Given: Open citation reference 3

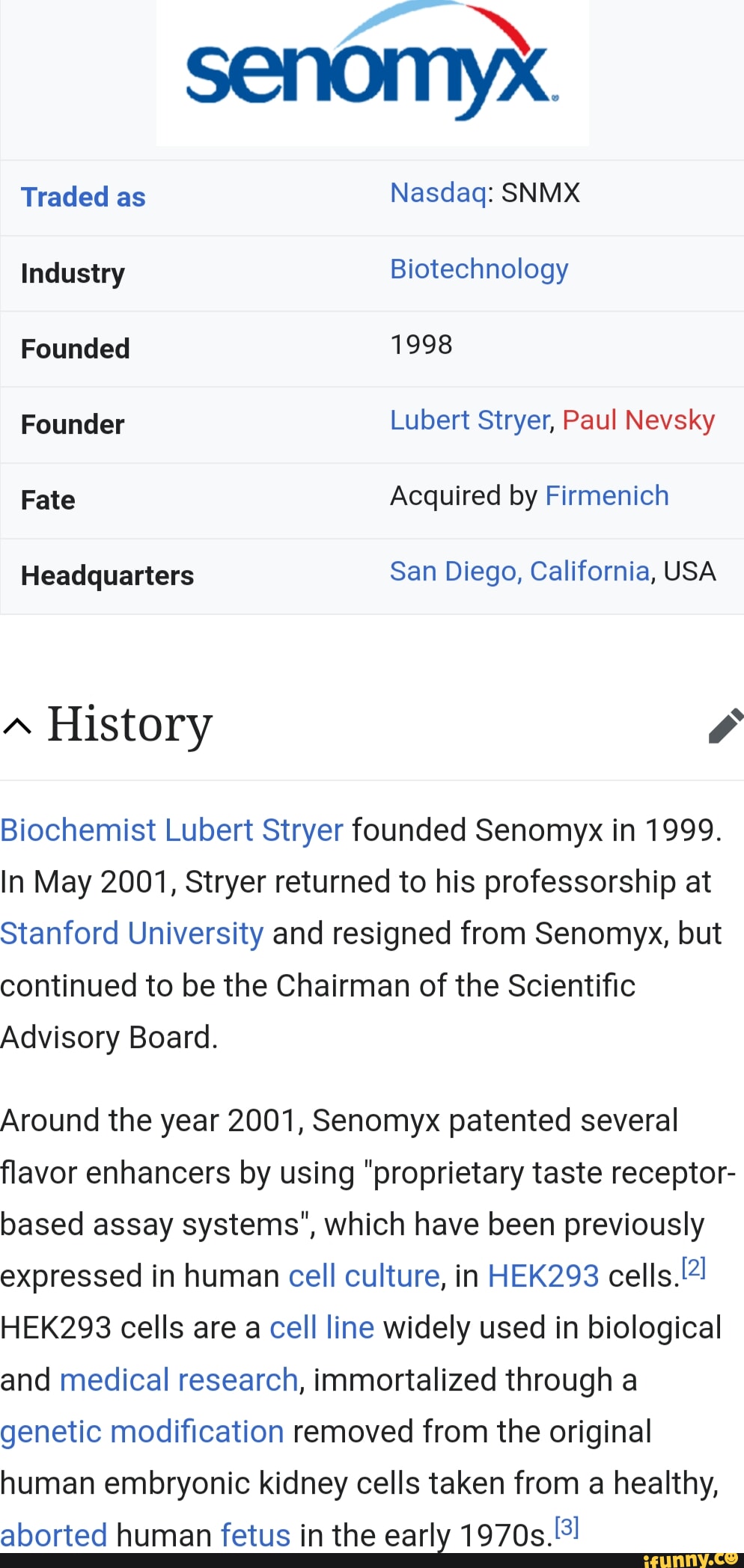Looking at the screenshot, I should (567, 1527).
